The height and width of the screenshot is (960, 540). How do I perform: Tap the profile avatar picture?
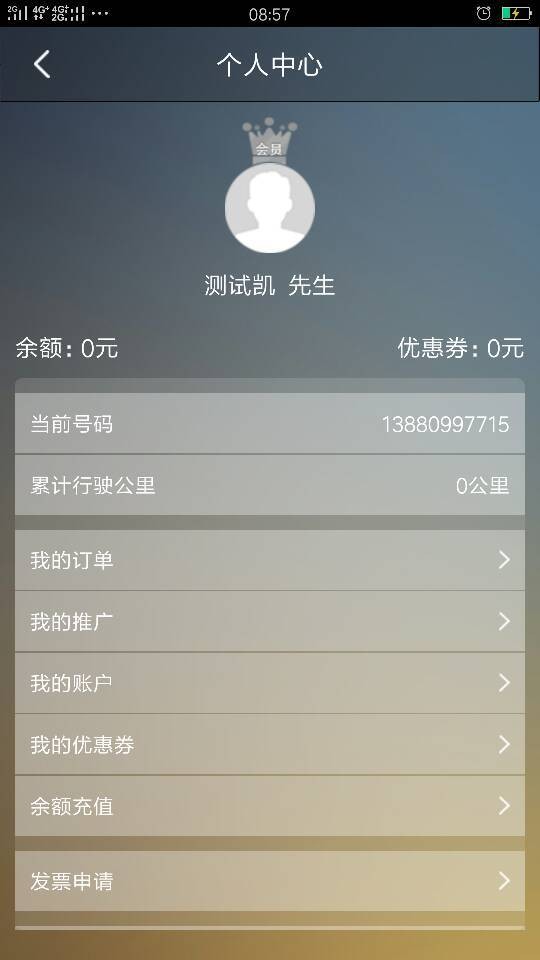click(x=270, y=208)
